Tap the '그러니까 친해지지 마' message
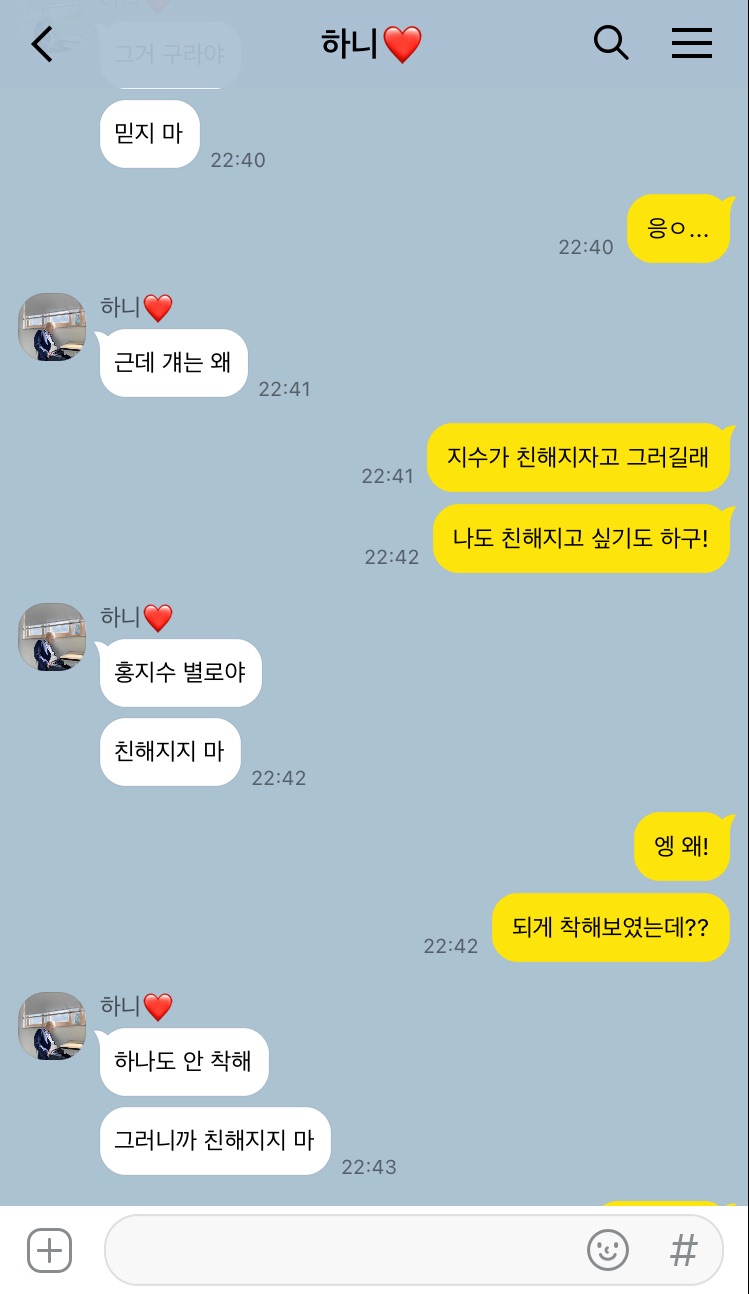 [215, 1140]
